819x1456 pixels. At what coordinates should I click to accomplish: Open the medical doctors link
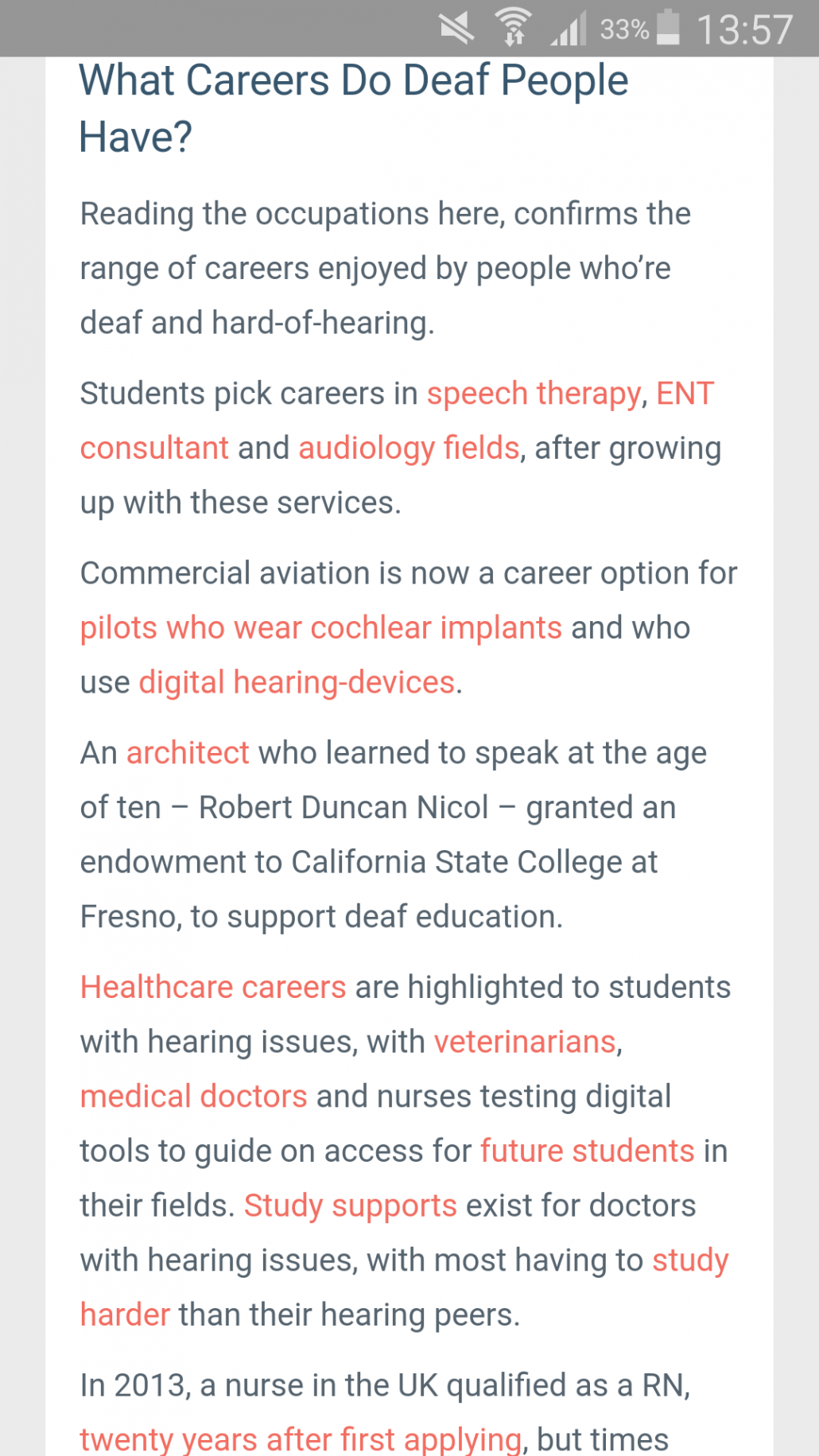coord(194,1097)
